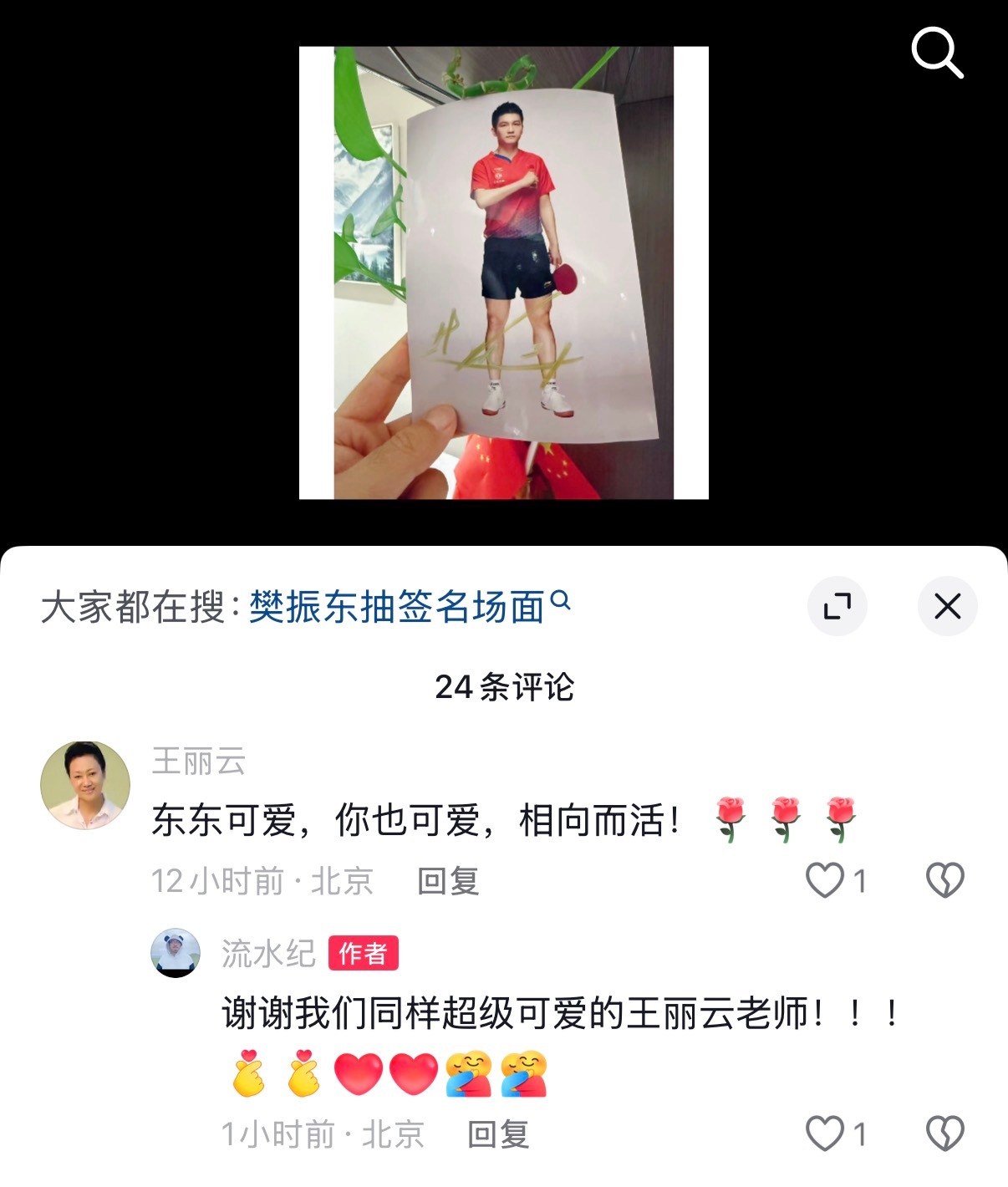Reply to 王丽云 using 回复
This screenshot has width=1008, height=1187.
[448, 881]
